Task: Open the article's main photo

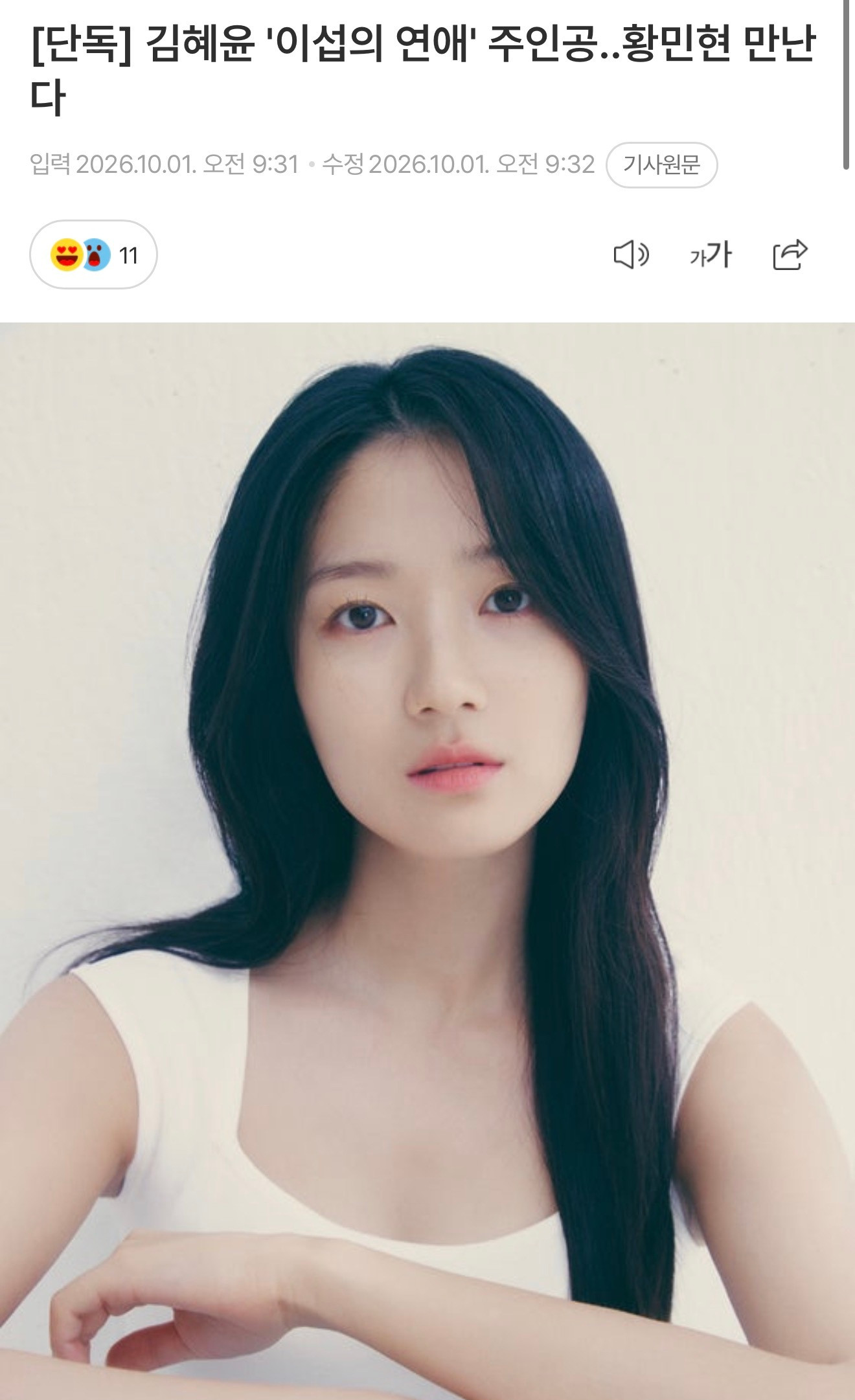Action: [x=427, y=861]
